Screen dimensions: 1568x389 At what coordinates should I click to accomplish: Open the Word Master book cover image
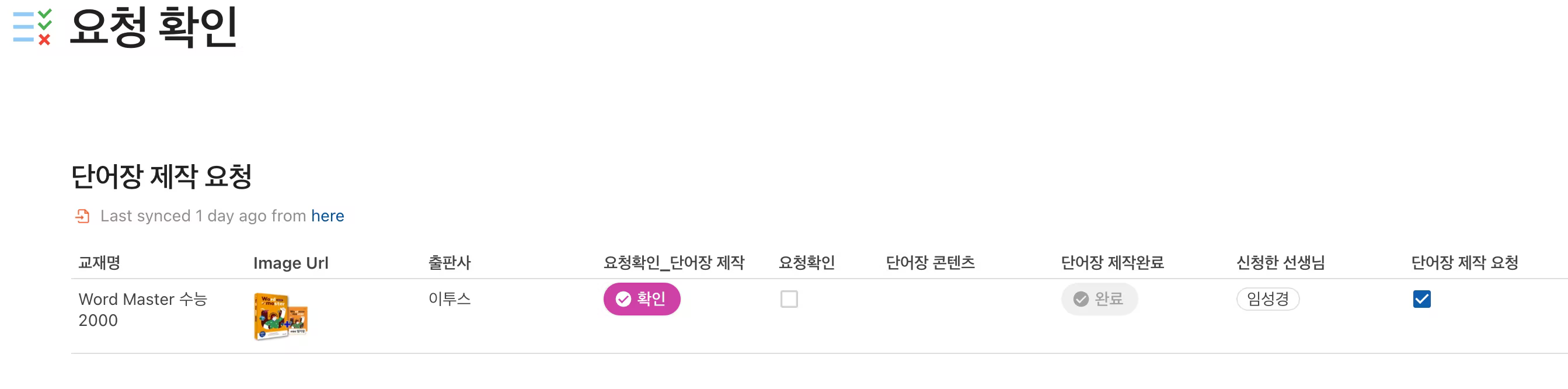coord(281,315)
